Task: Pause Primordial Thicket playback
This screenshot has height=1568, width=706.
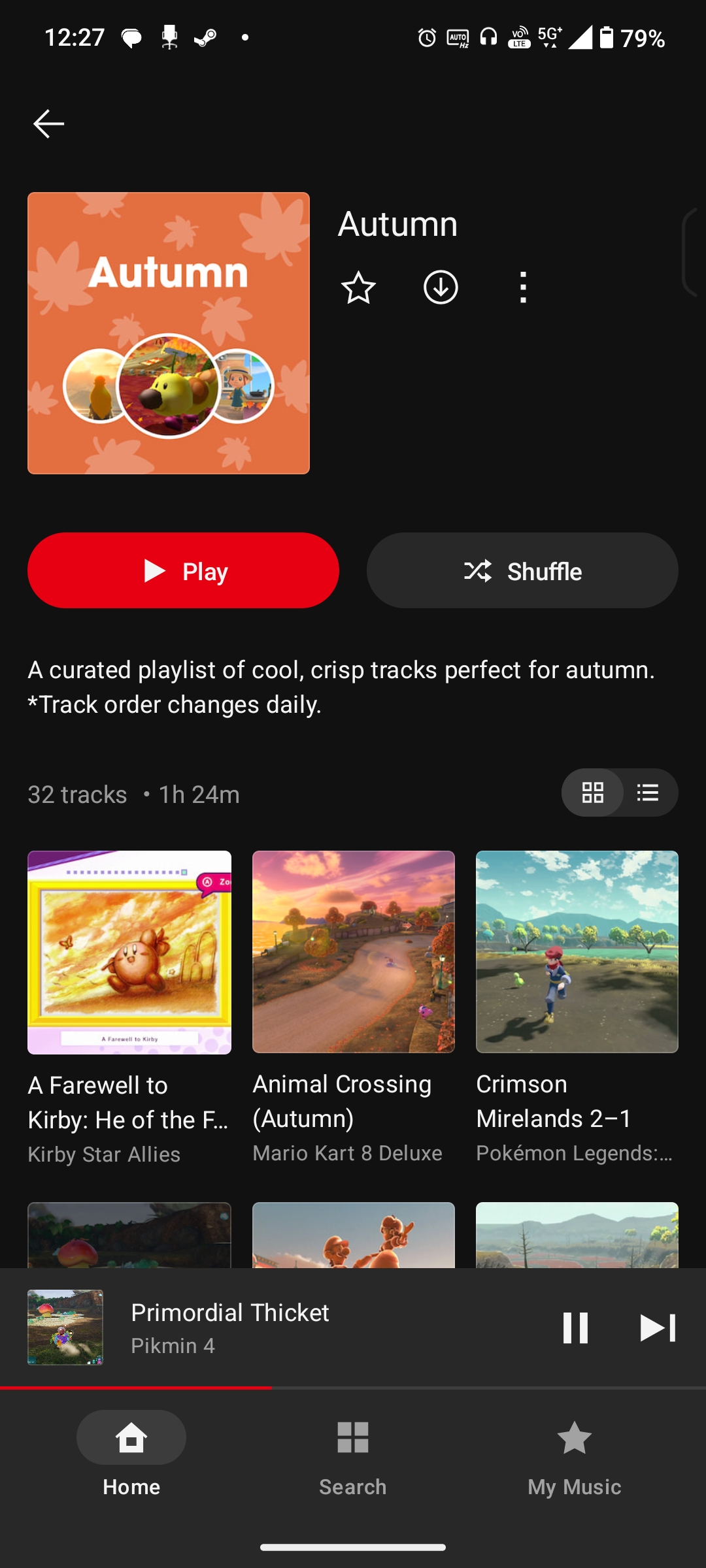Action: pyautogui.click(x=575, y=1328)
